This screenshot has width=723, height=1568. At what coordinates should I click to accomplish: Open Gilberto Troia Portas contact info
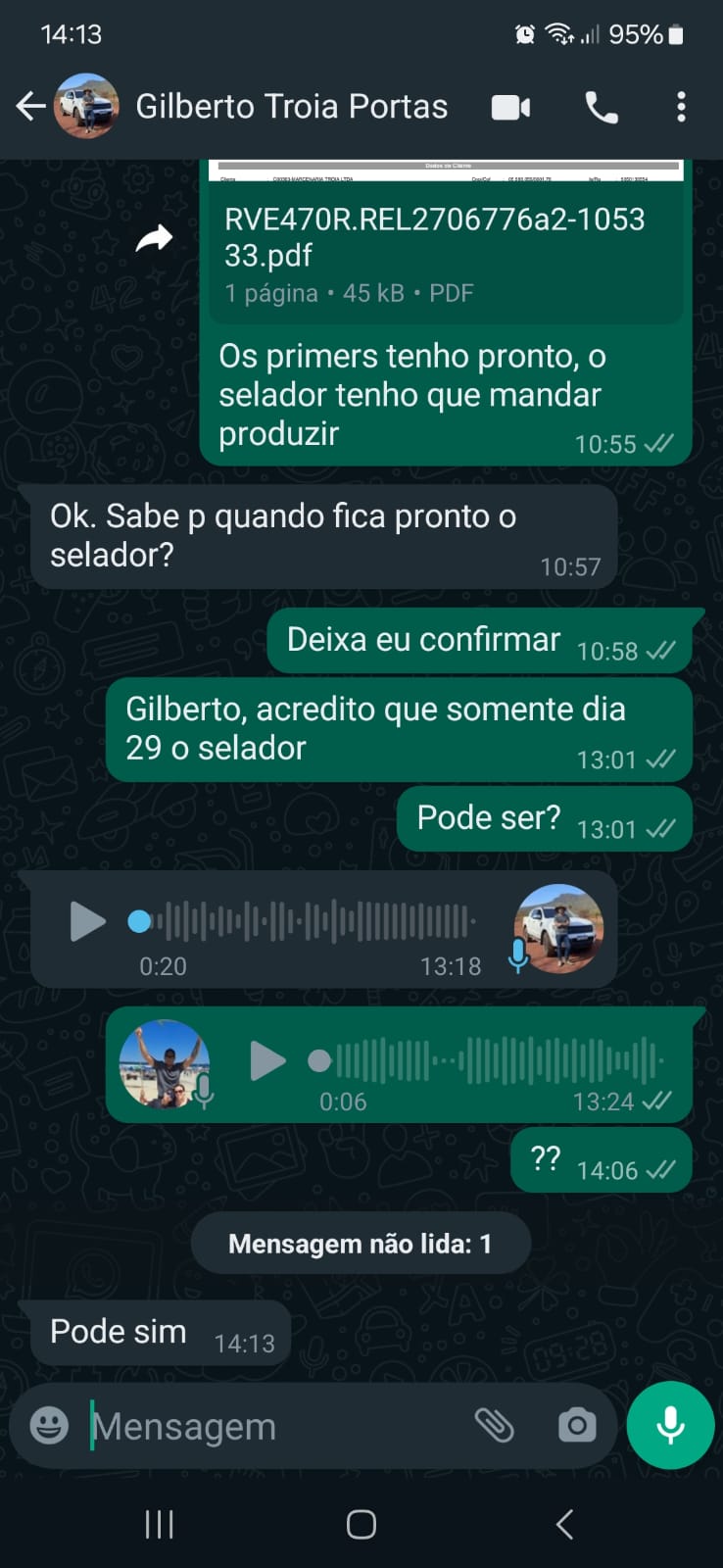click(x=291, y=107)
